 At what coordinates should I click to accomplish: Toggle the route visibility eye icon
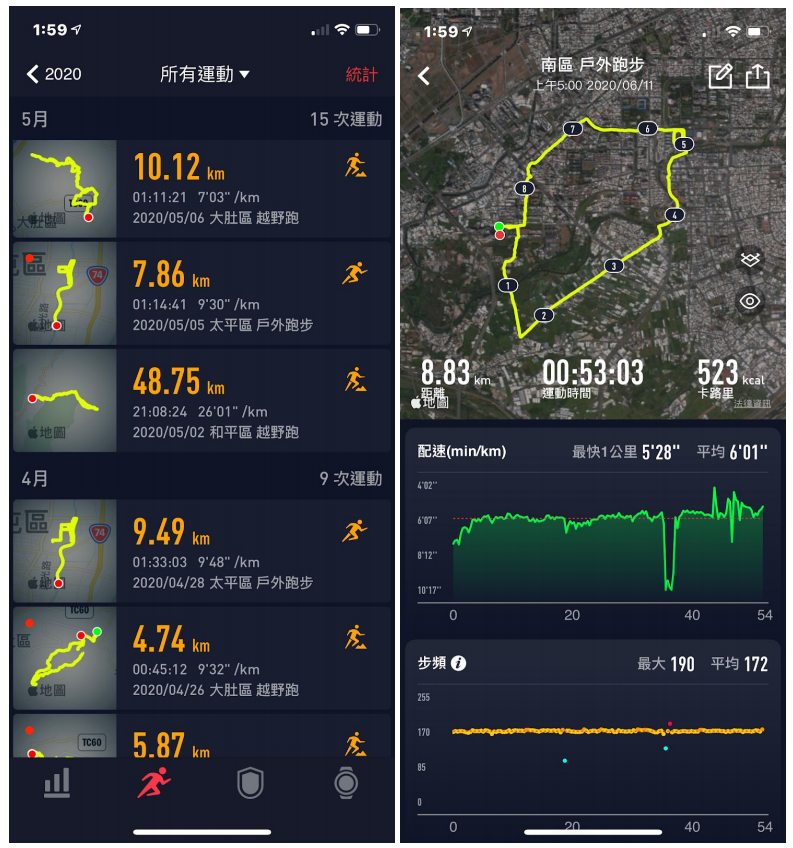pos(750,301)
